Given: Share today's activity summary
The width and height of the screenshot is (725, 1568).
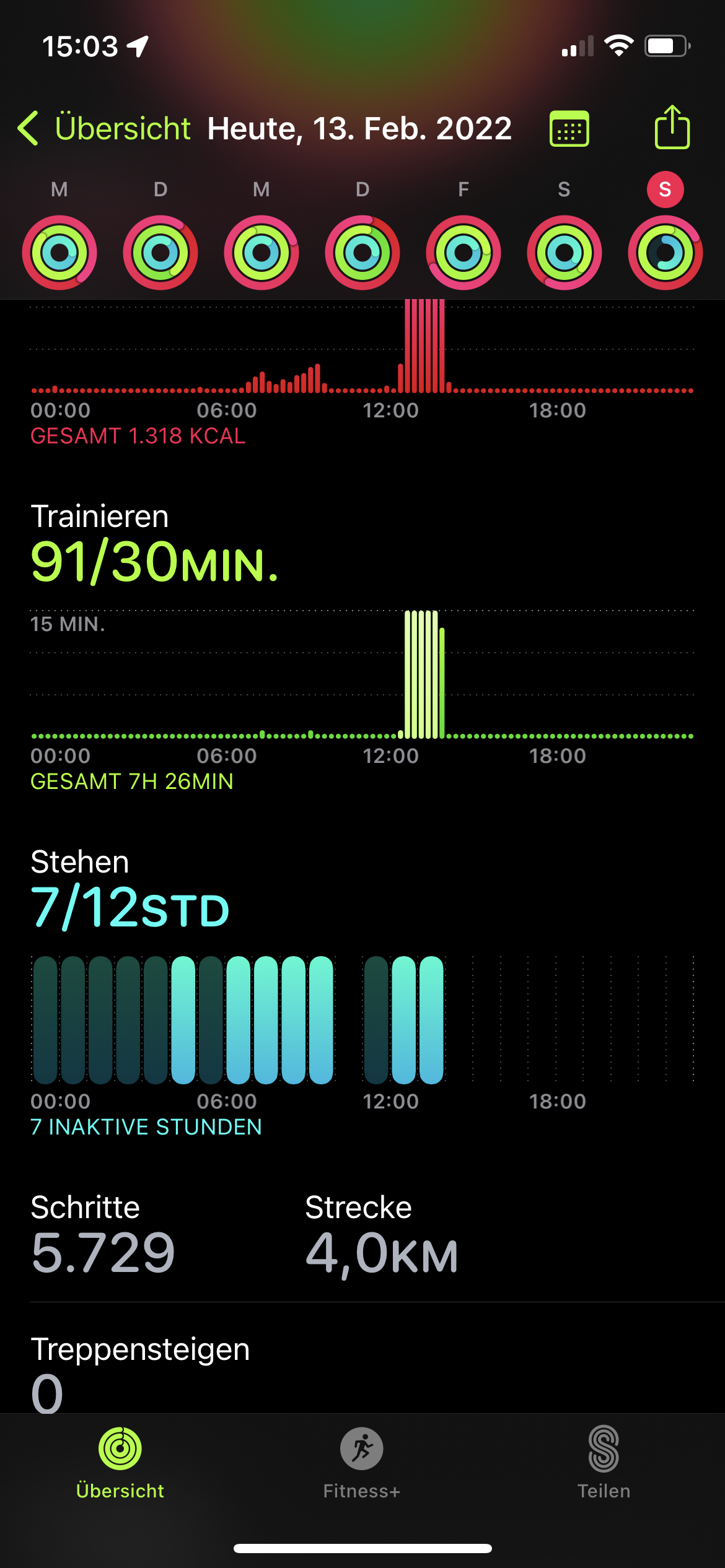Looking at the screenshot, I should click(x=672, y=128).
